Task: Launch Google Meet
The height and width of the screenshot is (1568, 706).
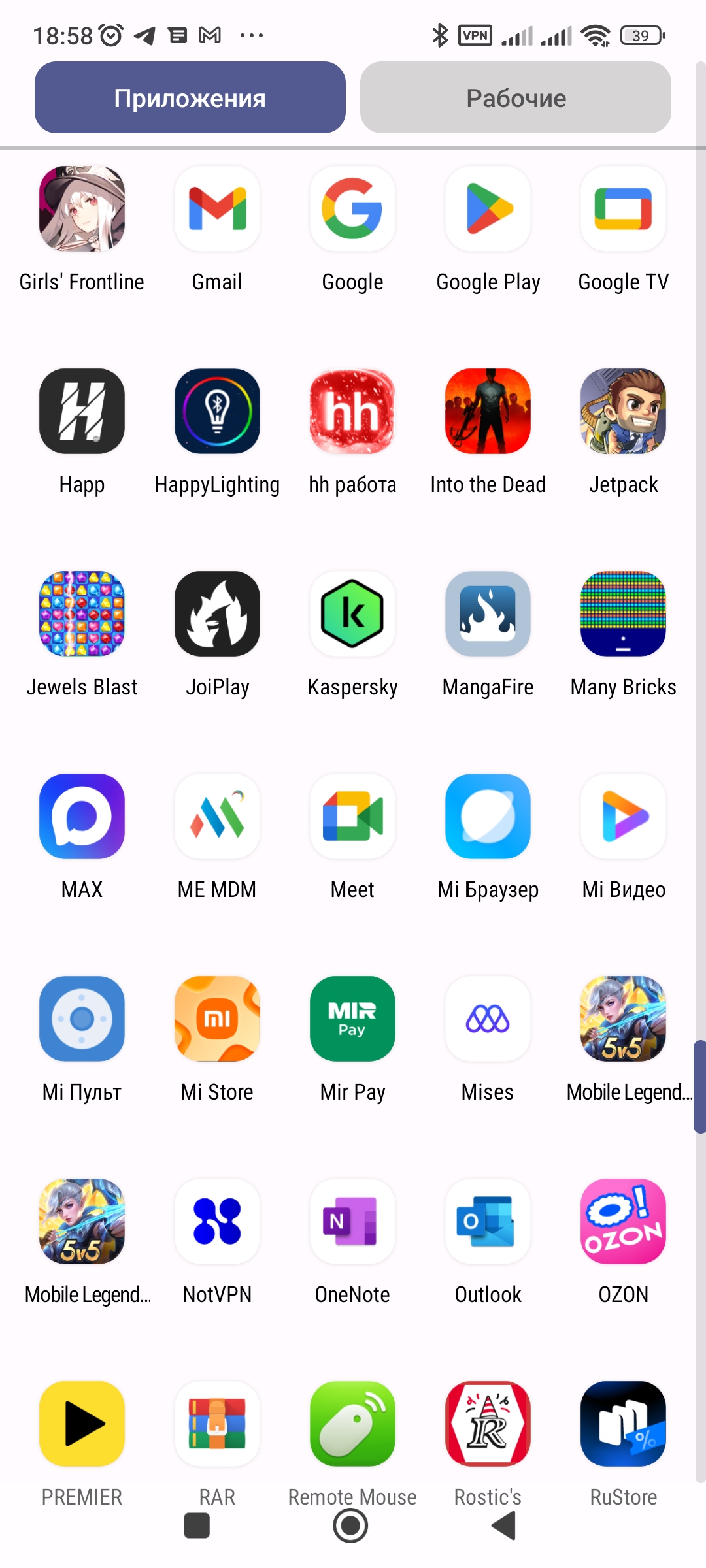Action: (352, 817)
